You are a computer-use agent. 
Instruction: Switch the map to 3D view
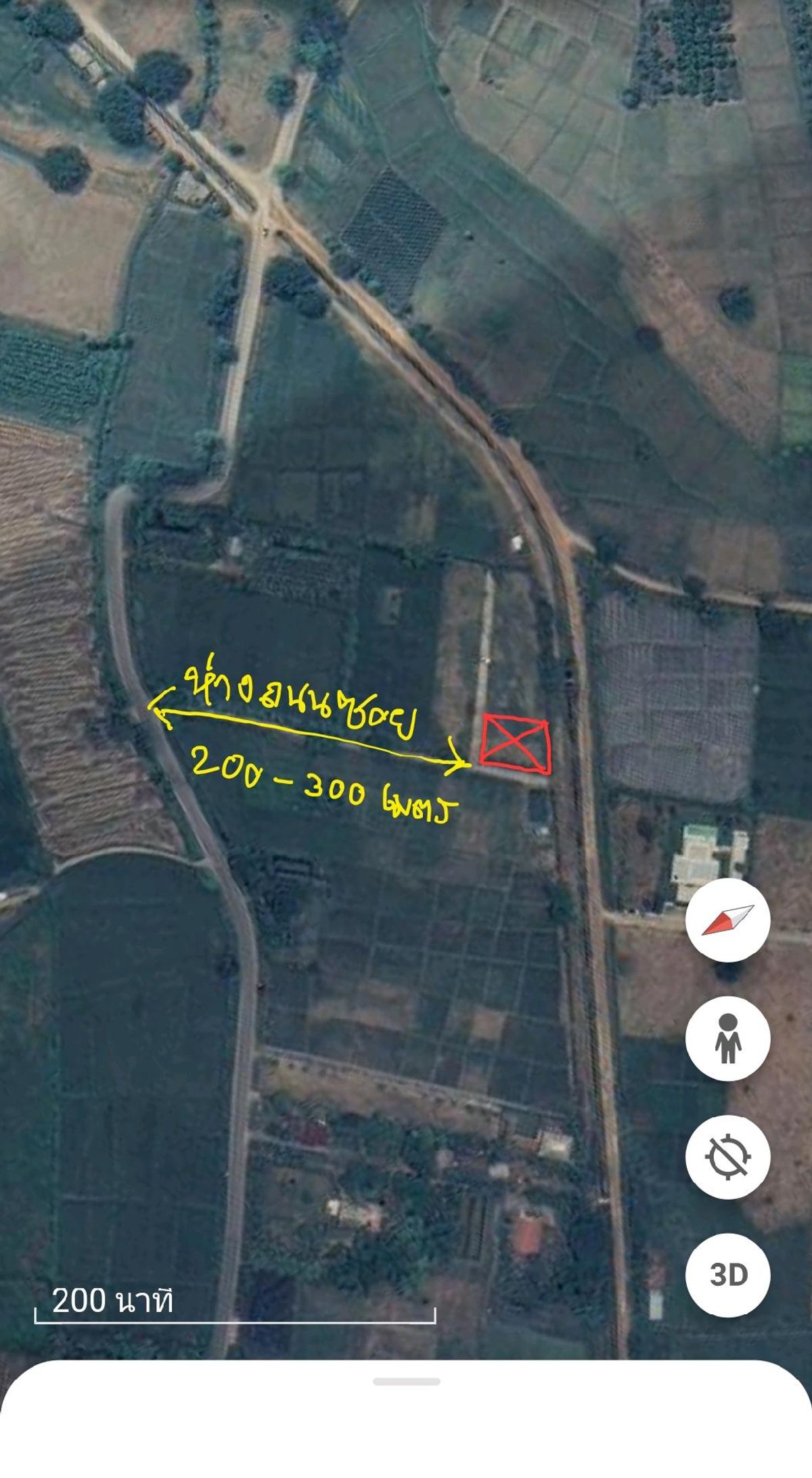point(727,1275)
